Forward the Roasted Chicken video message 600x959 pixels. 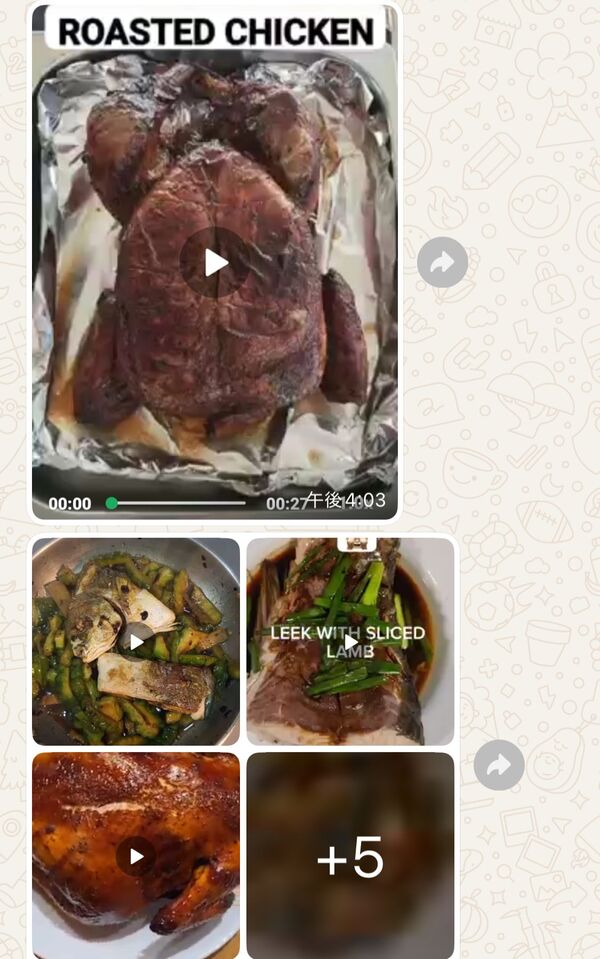[x=442, y=263]
